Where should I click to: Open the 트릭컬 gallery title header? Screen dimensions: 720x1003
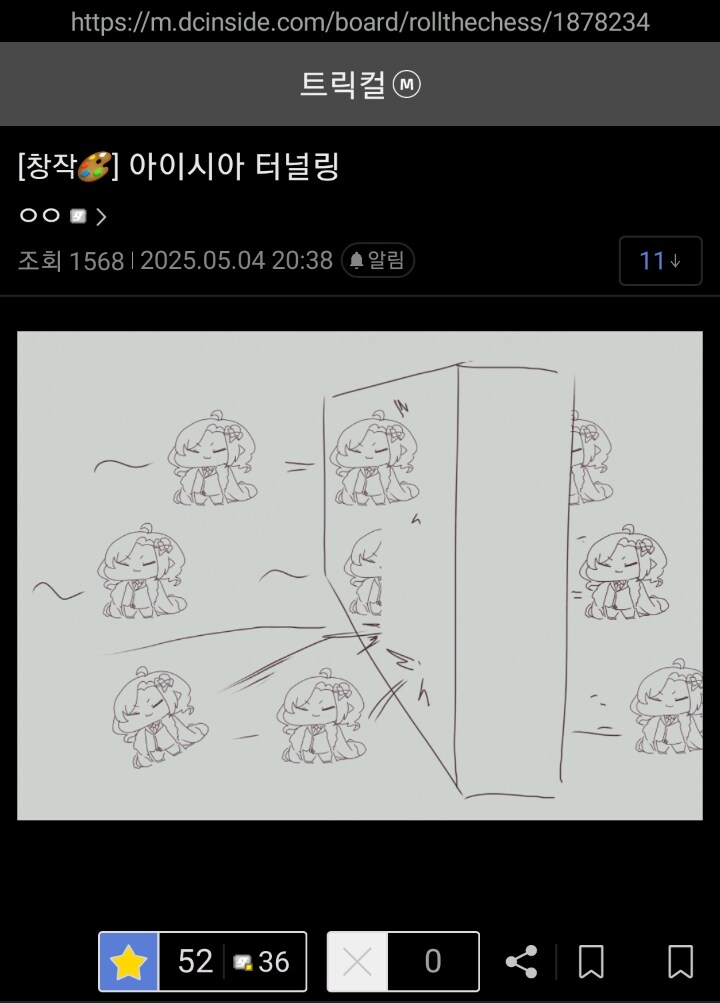pyautogui.click(x=360, y=84)
